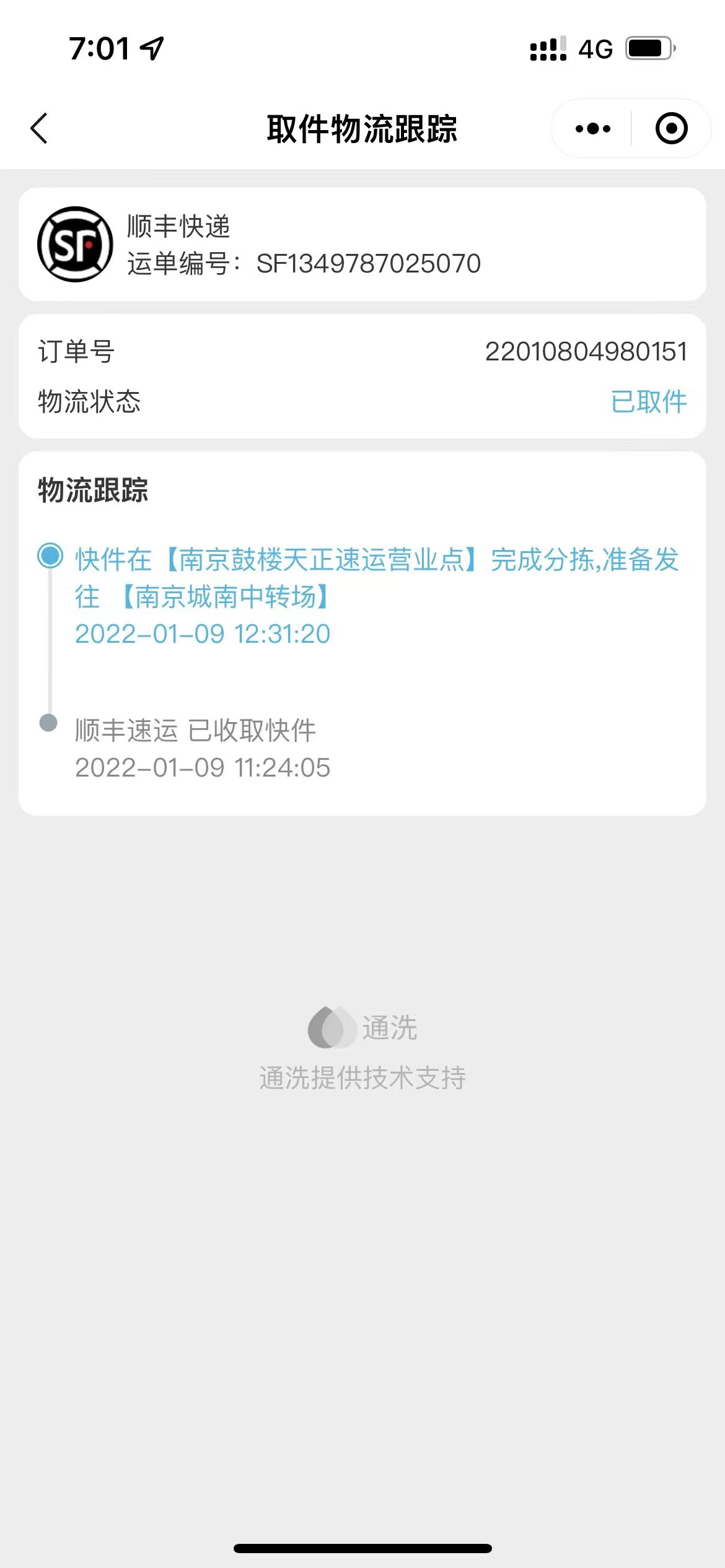Tap the 已取件 logistics status indicator

[x=648, y=401]
